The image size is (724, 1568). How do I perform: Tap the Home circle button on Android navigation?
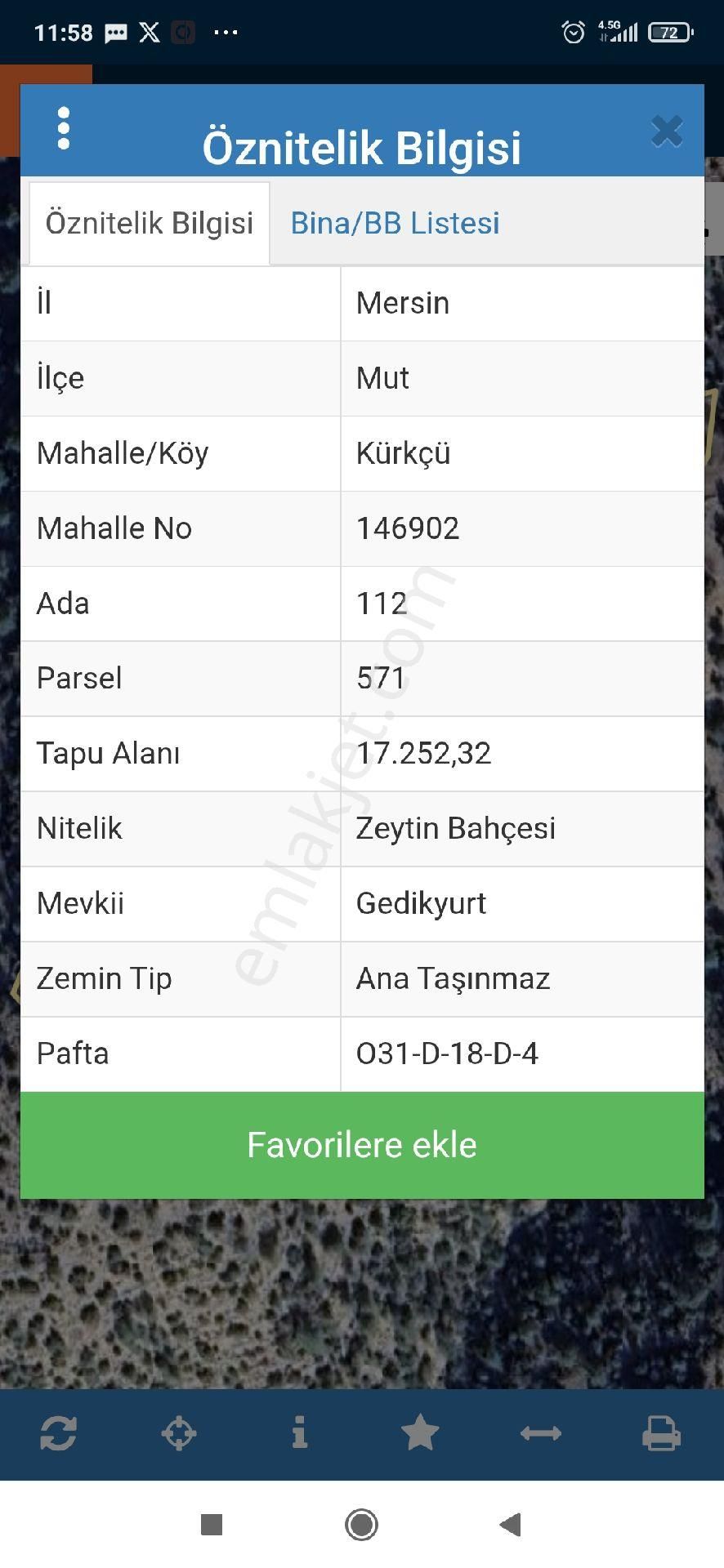362,1522
